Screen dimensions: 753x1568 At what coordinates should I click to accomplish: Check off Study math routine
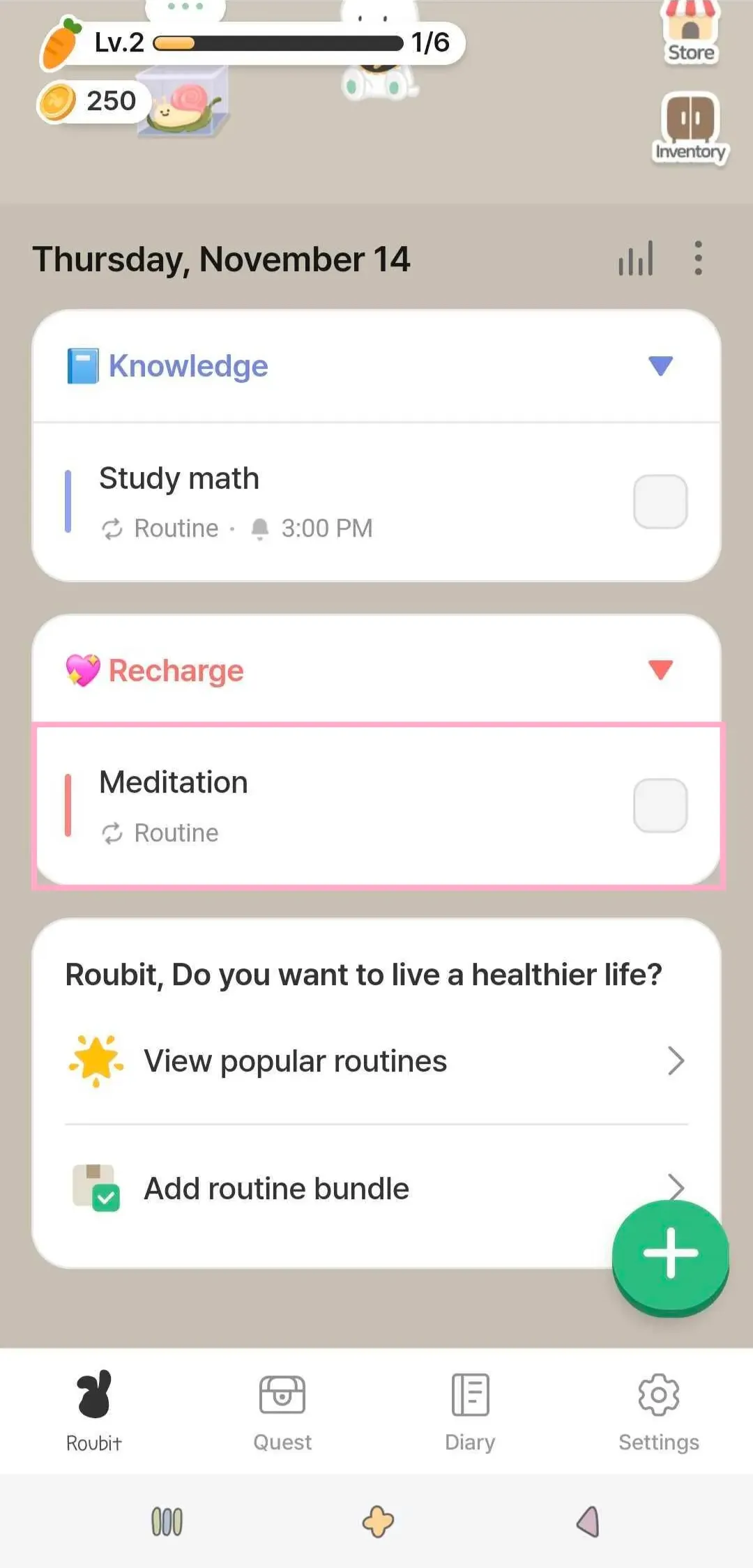point(660,501)
